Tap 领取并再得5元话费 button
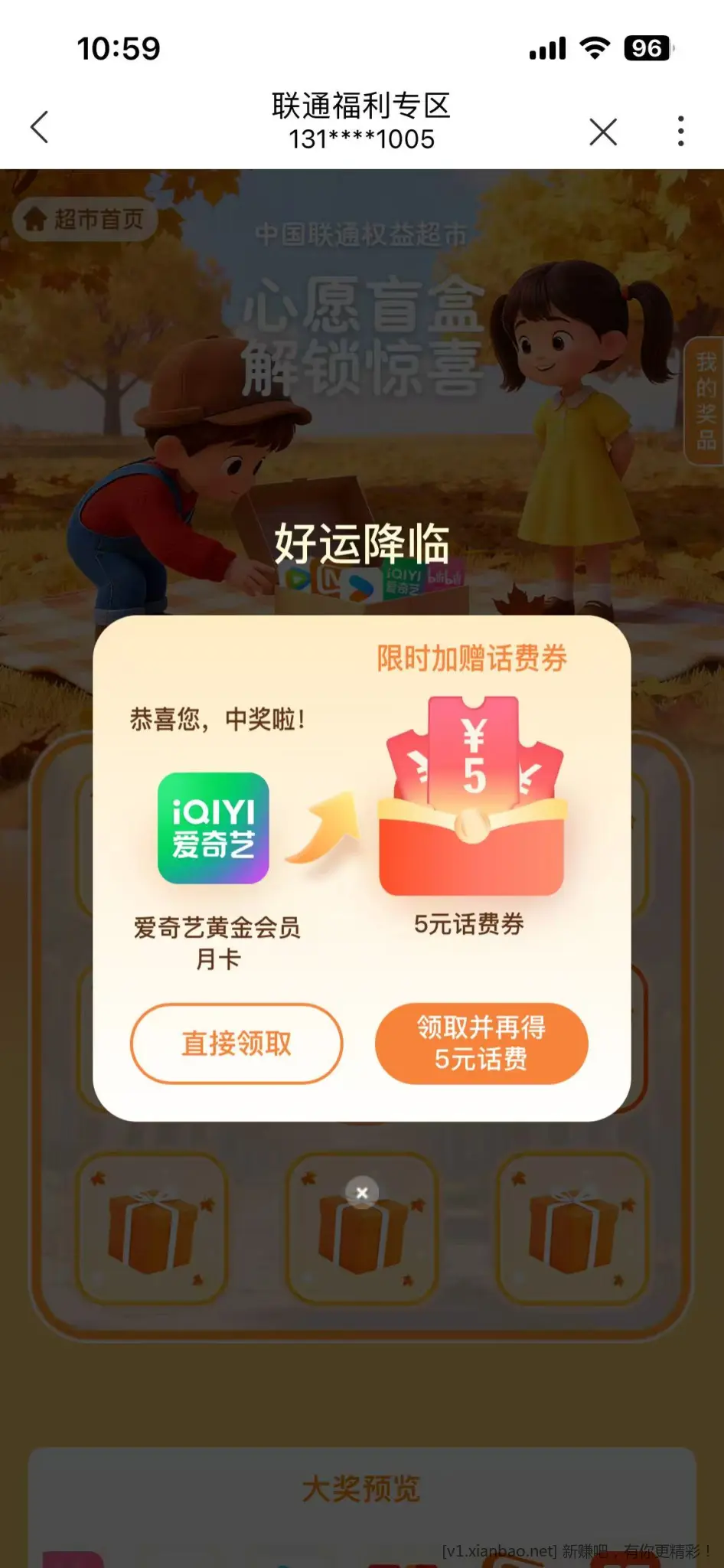The width and height of the screenshot is (724, 1568). (x=481, y=1043)
